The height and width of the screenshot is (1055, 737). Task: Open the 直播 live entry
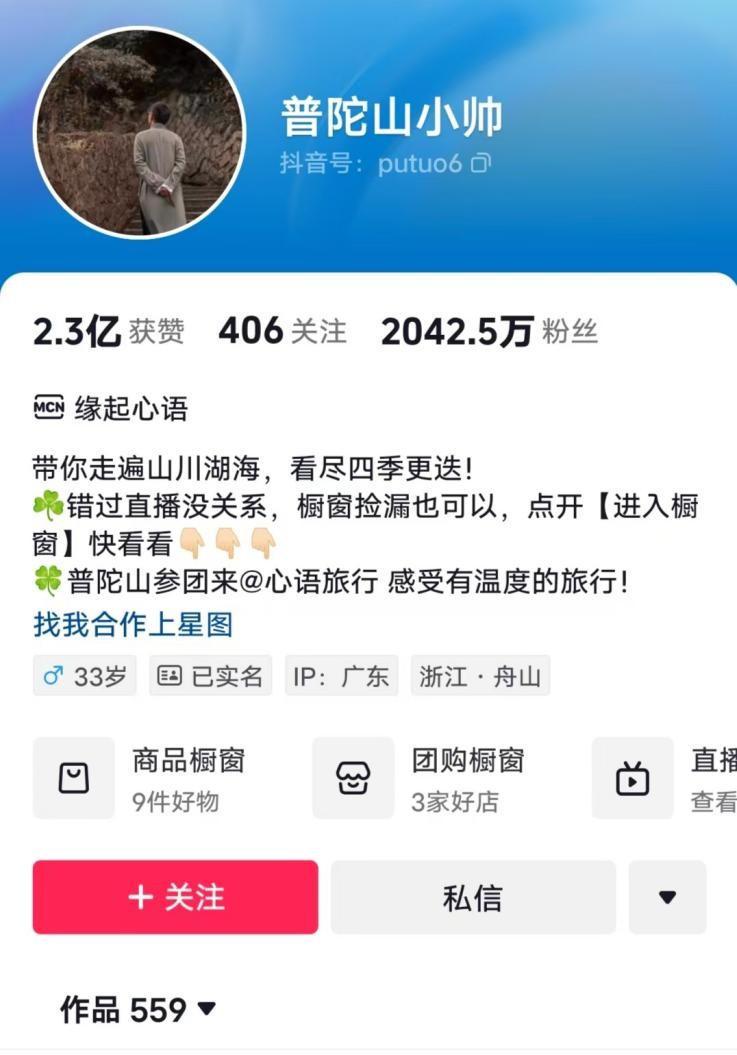point(665,778)
